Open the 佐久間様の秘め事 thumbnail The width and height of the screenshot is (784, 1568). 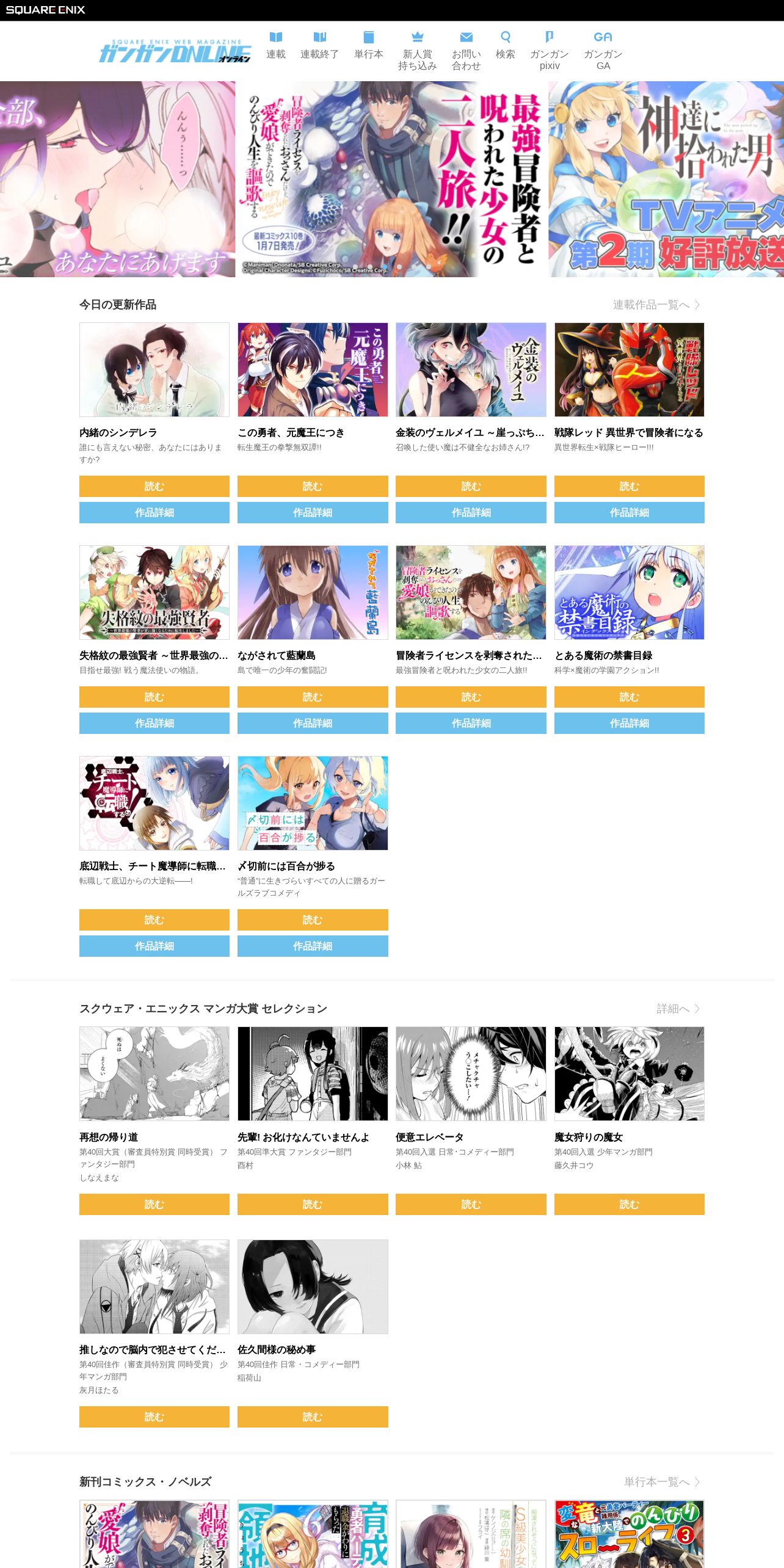[313, 1287]
